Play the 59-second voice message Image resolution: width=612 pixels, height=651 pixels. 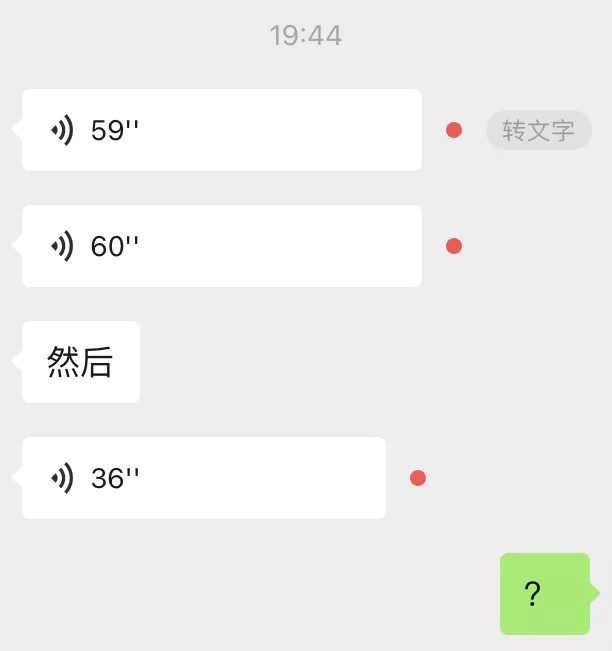pos(221,130)
